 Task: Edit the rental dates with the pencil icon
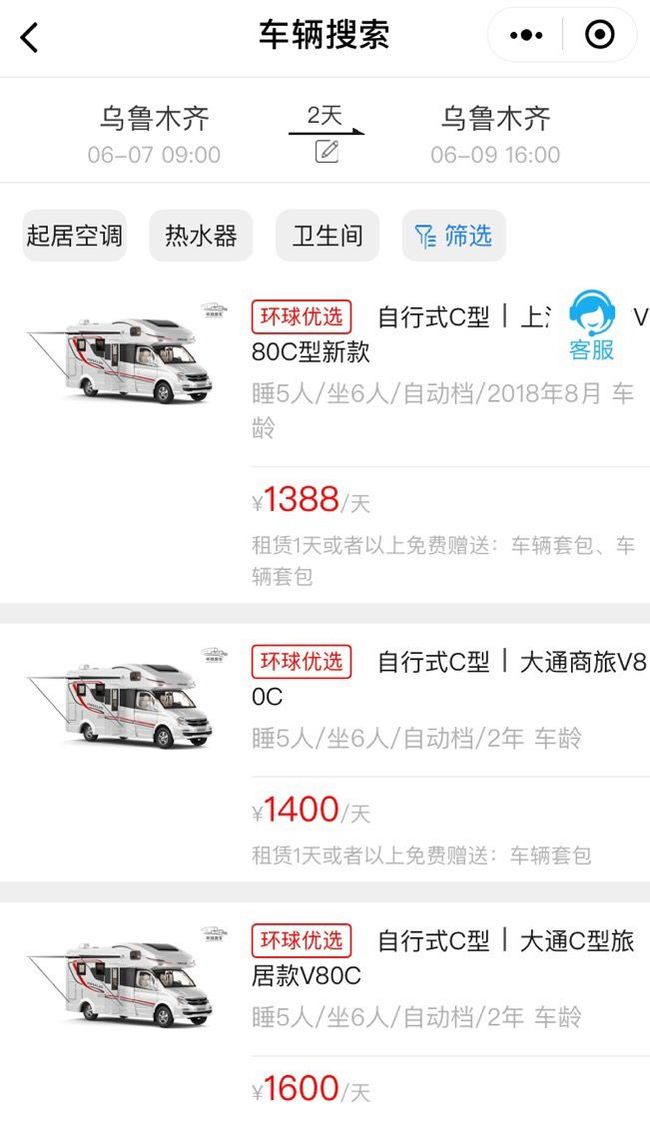[327, 151]
